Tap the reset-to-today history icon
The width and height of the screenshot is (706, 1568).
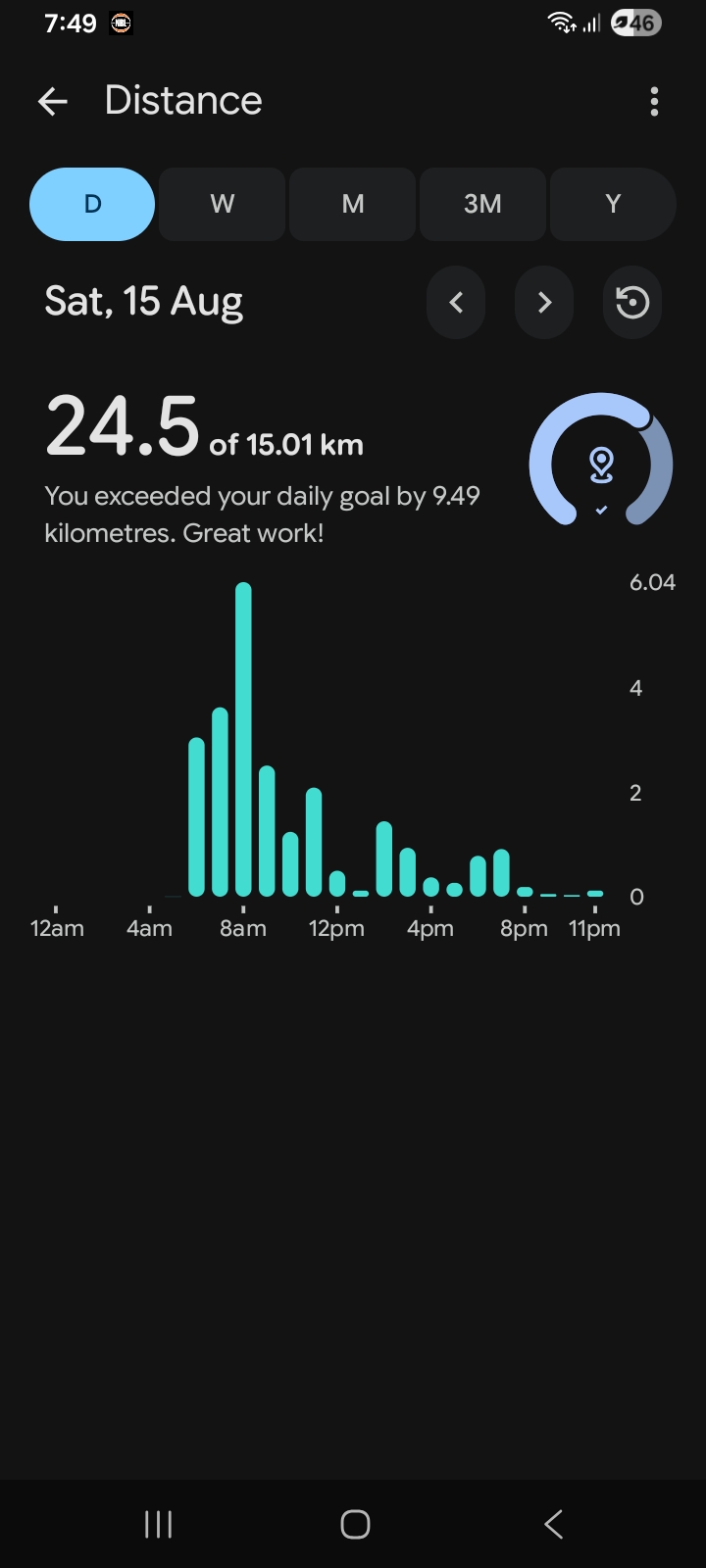click(632, 303)
